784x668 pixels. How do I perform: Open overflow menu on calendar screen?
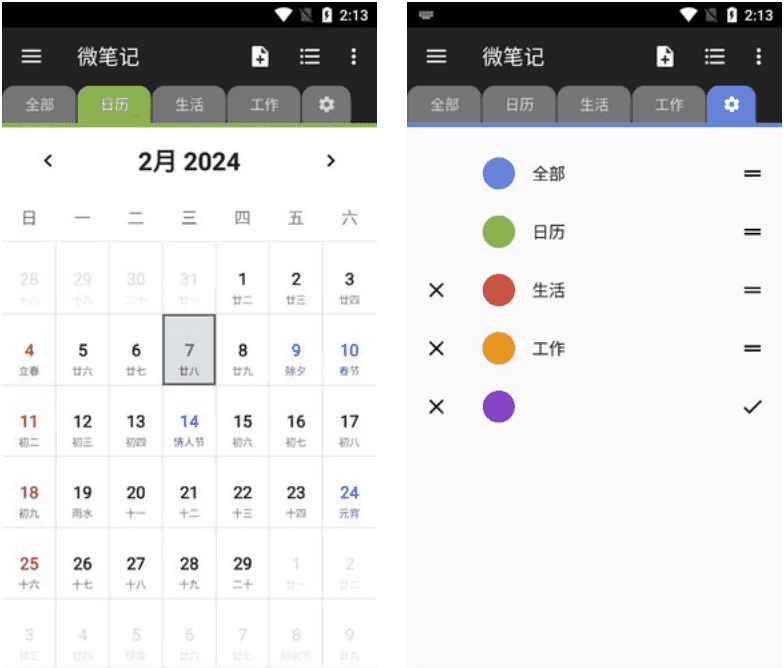point(353,57)
